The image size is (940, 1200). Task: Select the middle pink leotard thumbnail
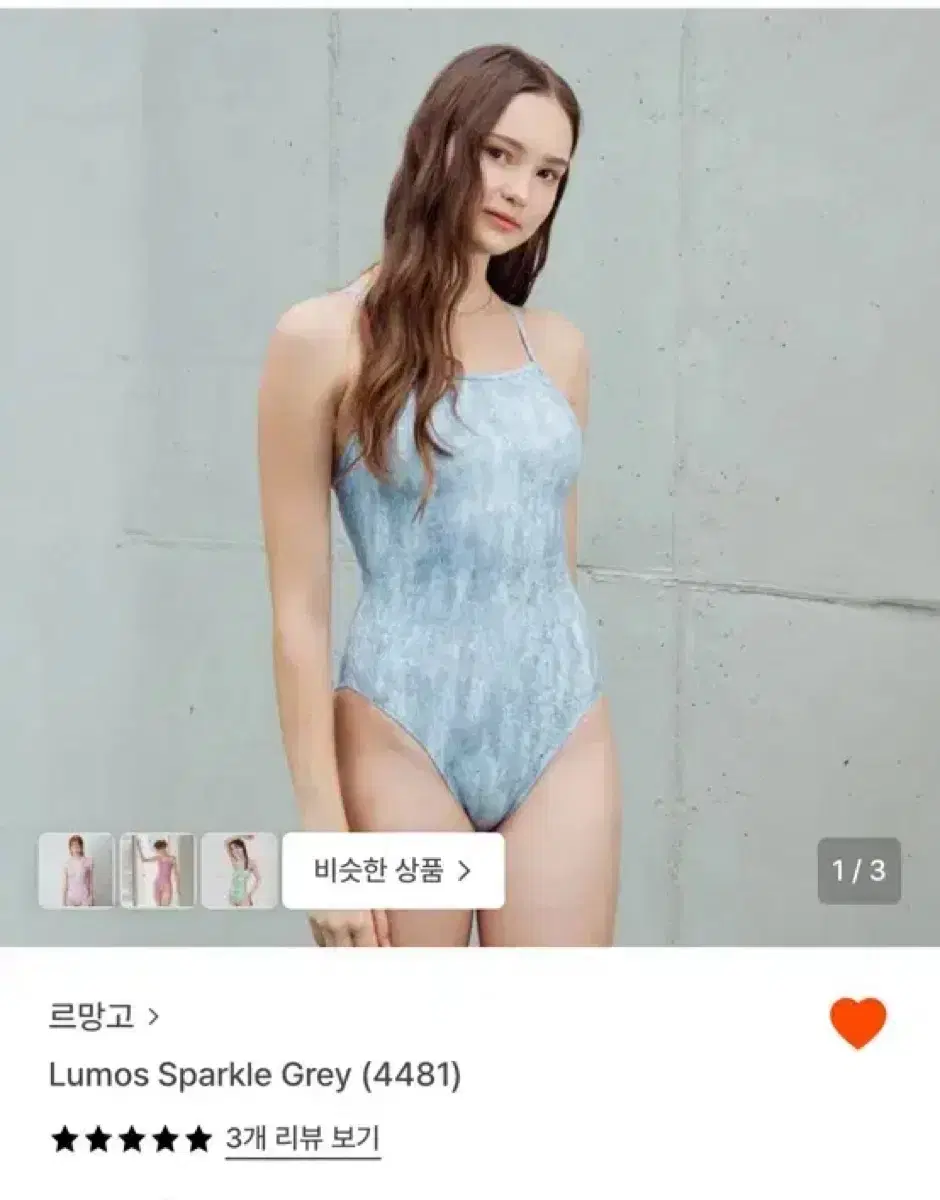point(158,871)
